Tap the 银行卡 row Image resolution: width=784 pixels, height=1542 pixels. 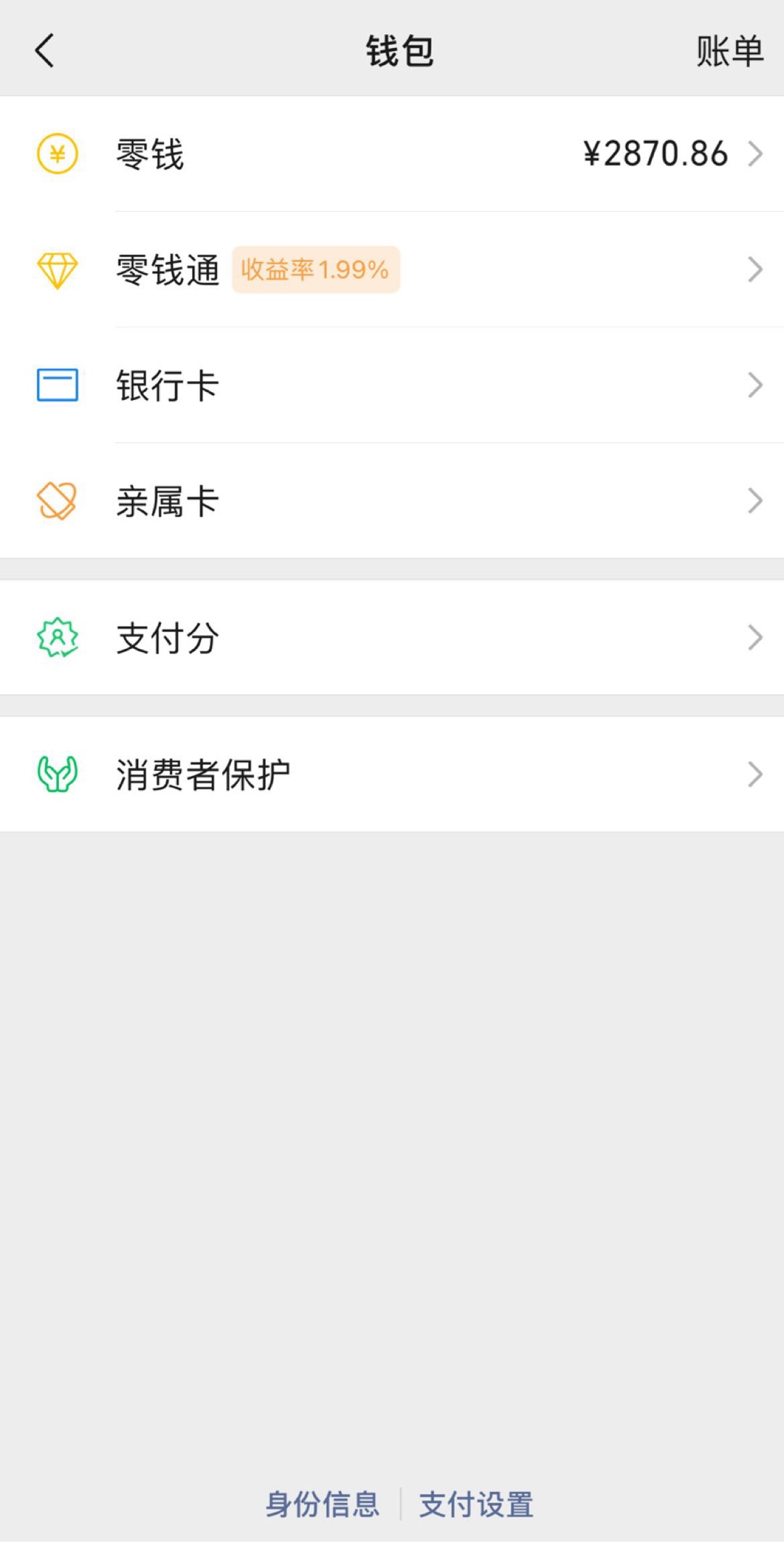[392, 385]
